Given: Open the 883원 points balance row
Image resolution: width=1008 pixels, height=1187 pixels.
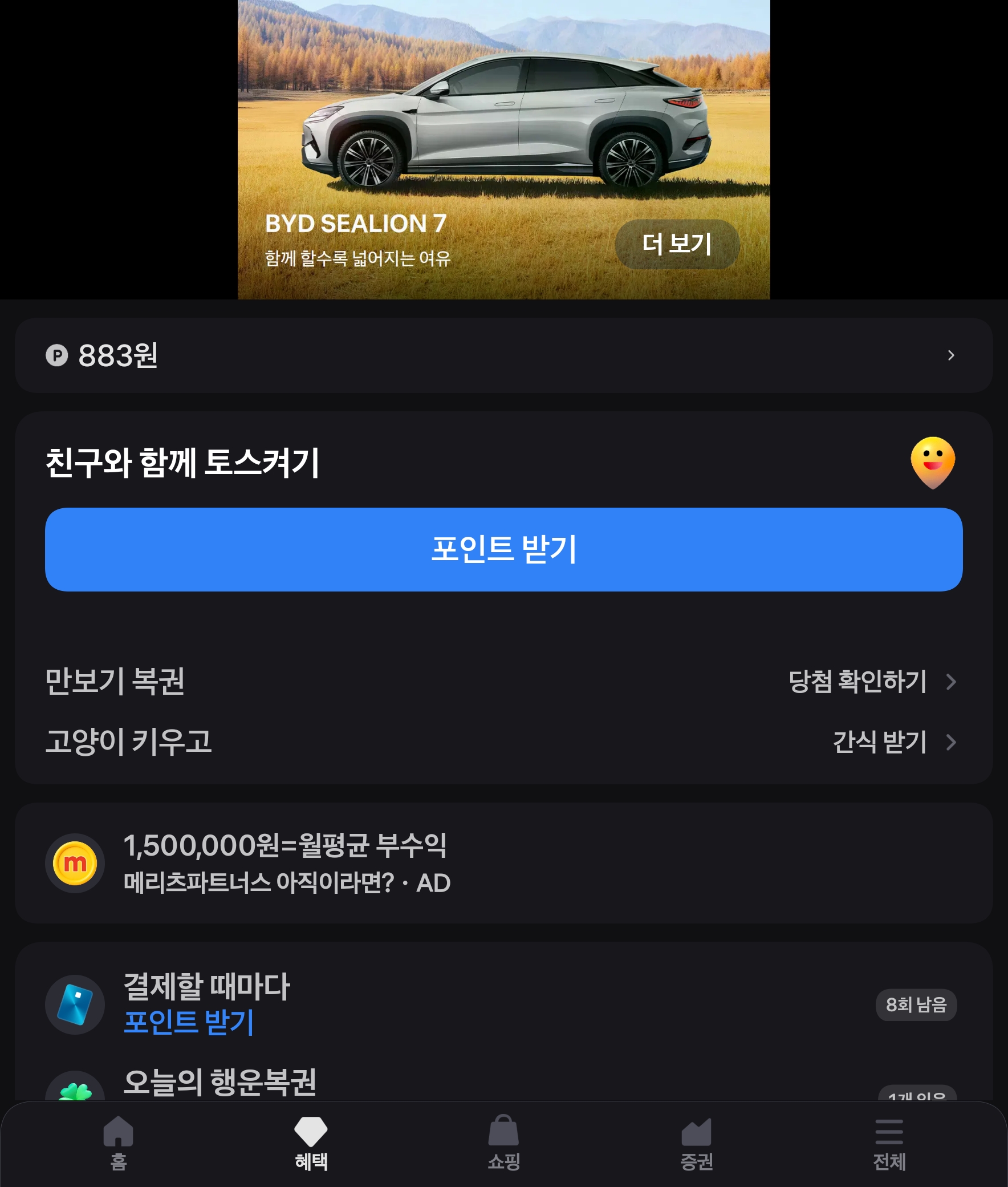Looking at the screenshot, I should [x=503, y=355].
